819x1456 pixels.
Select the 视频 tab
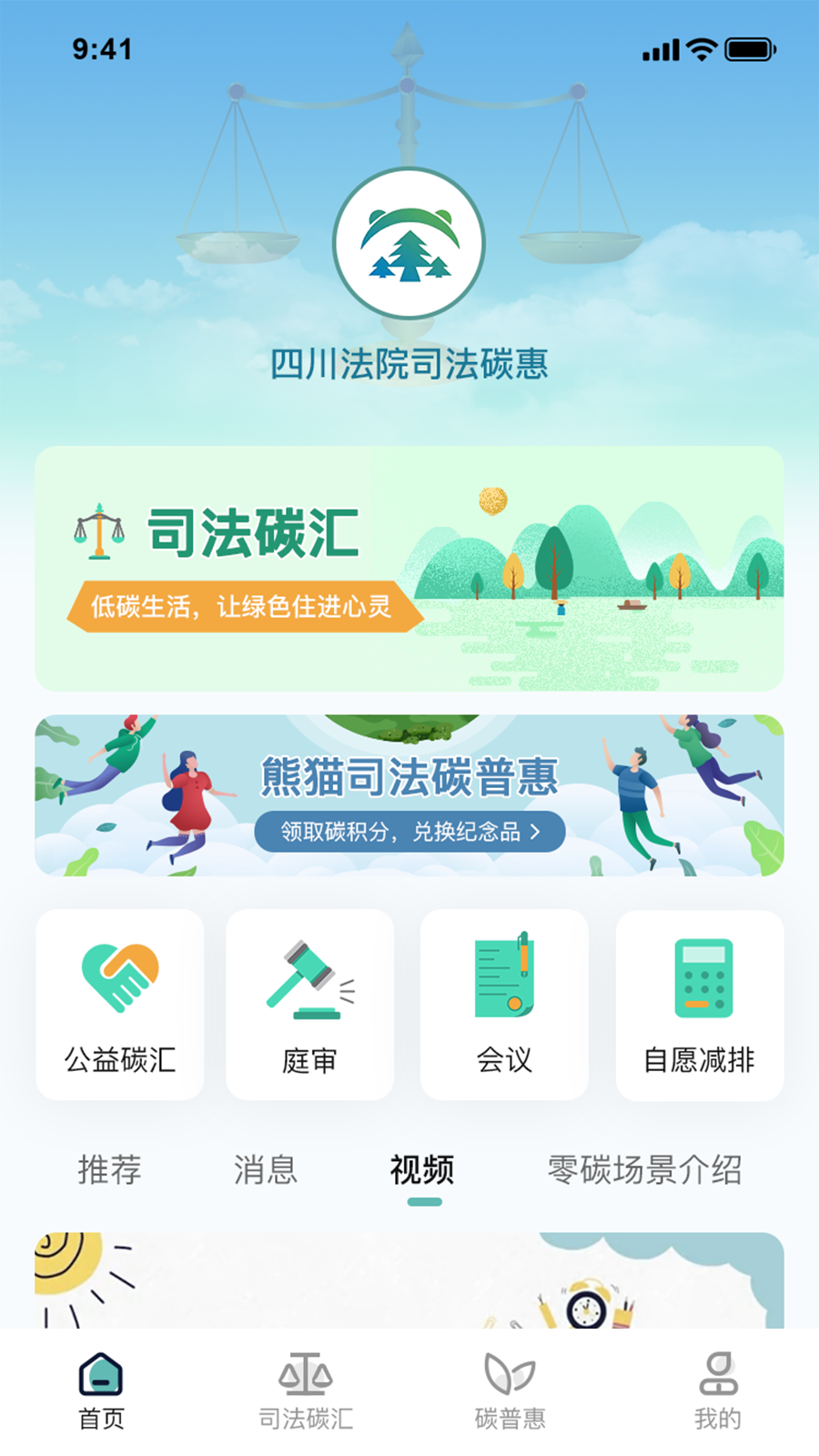[422, 1169]
